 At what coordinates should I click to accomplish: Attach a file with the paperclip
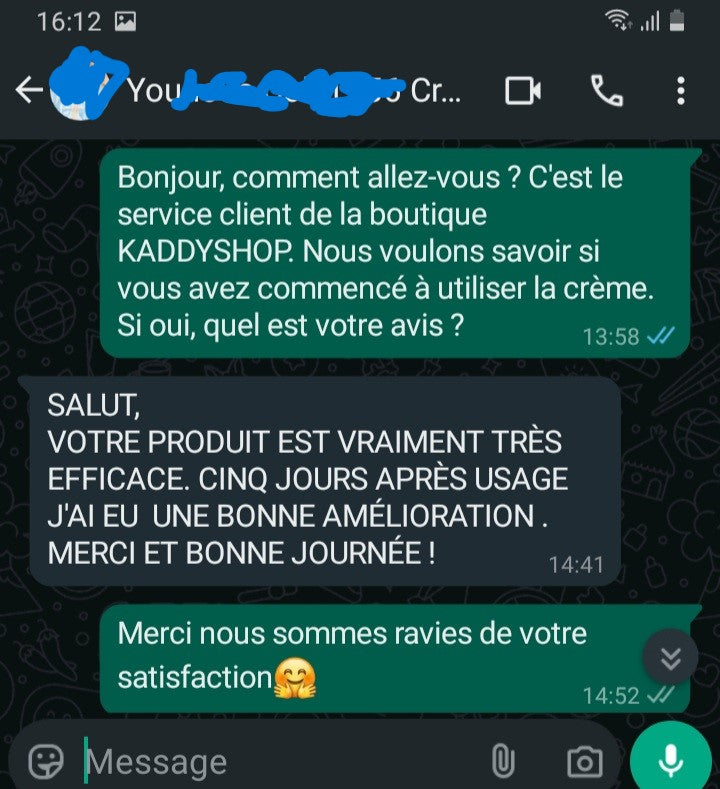click(502, 762)
